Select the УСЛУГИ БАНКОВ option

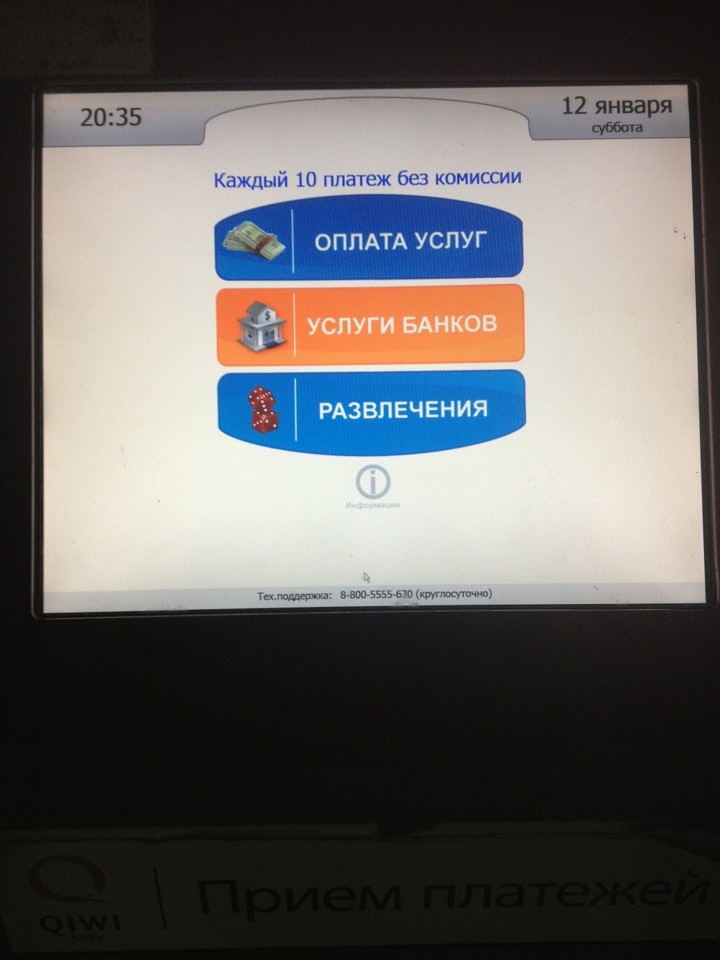369,325
